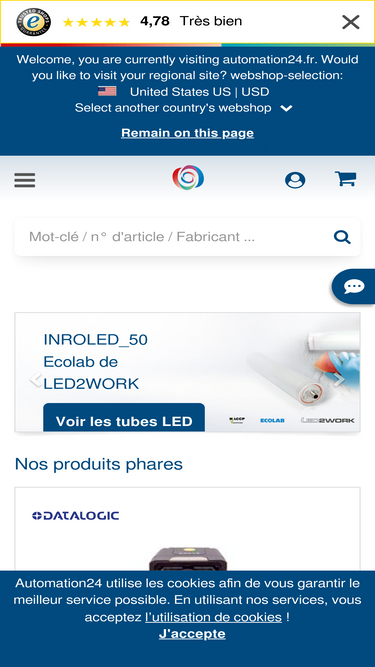Accept cookies with J'accepte

[x=192, y=634]
